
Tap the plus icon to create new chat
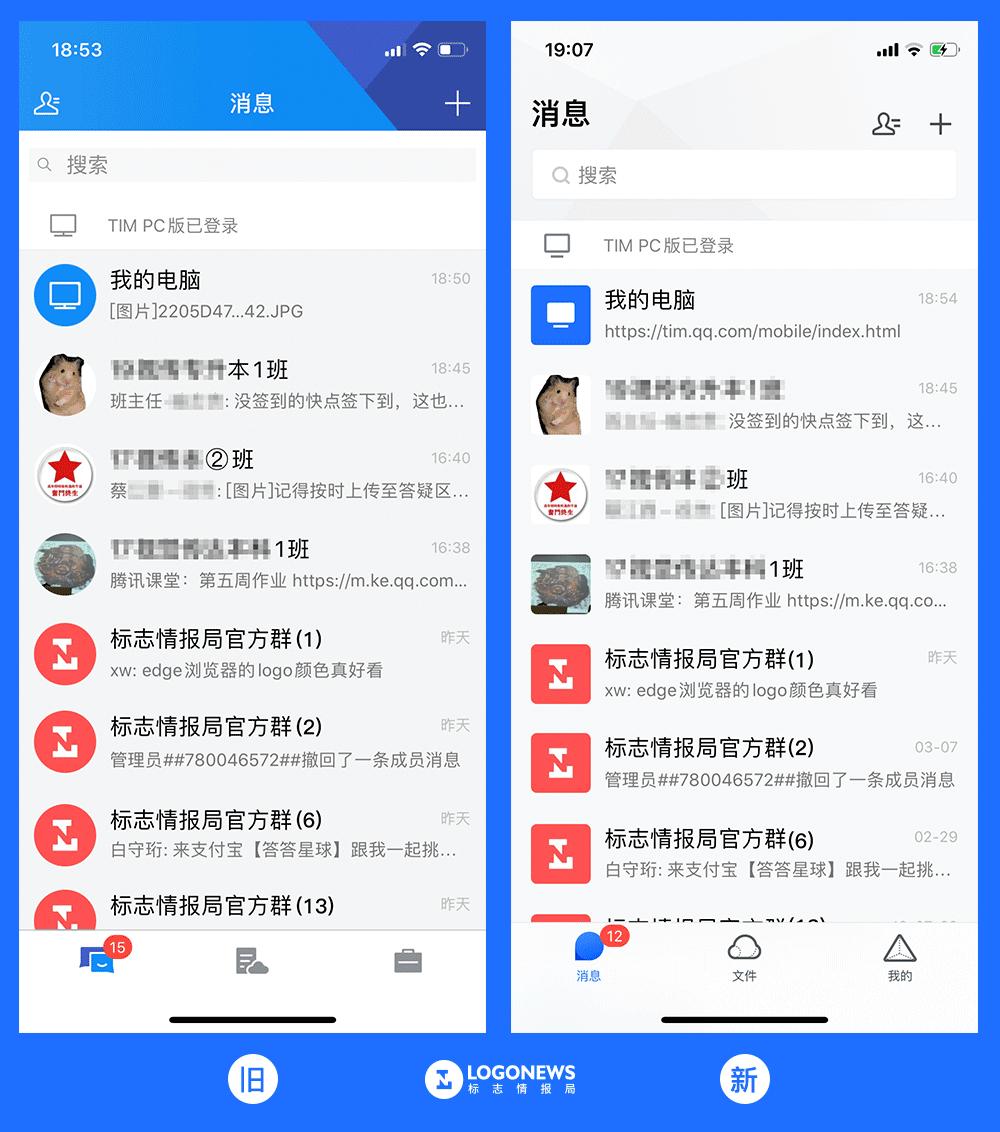pyautogui.click(x=457, y=103)
